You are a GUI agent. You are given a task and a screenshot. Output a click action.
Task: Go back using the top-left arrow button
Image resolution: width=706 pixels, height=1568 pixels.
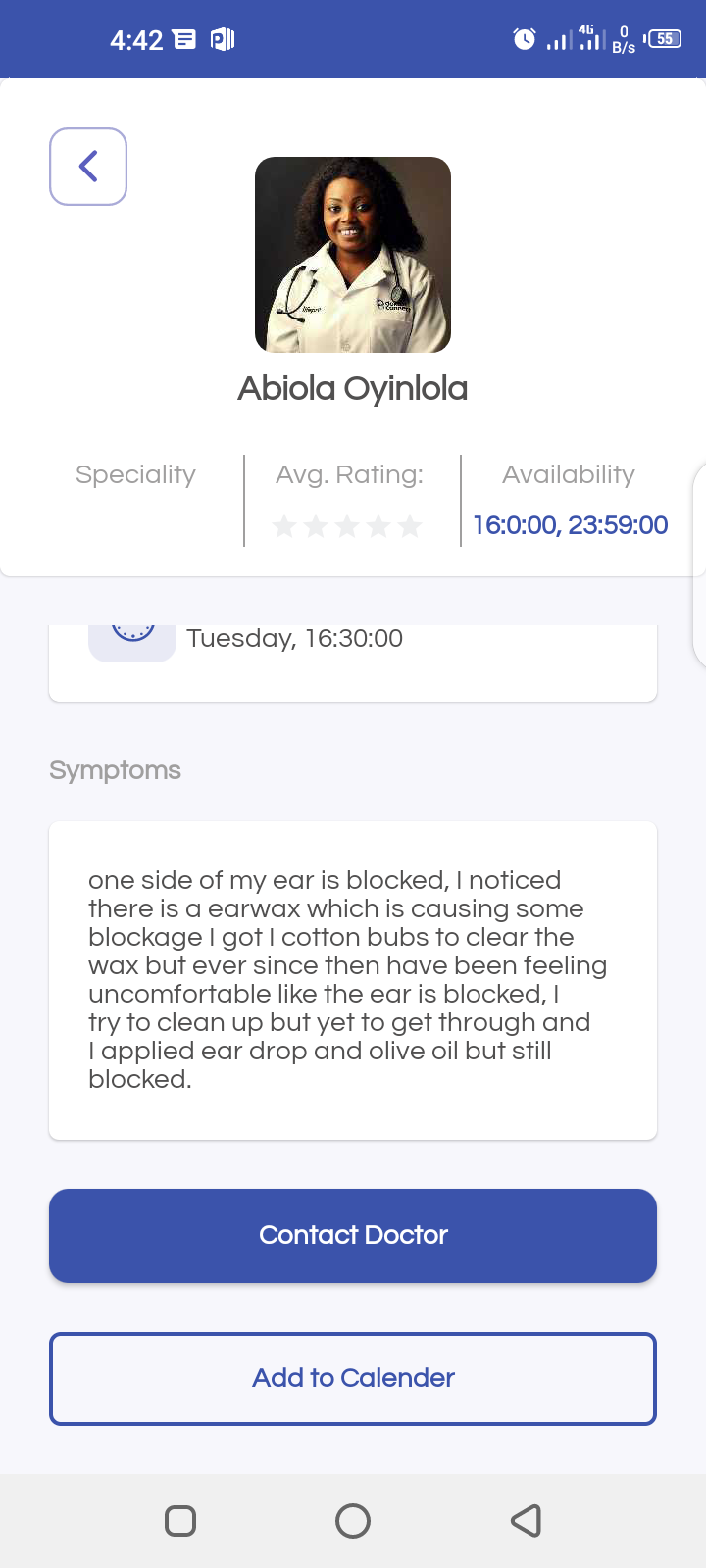pos(88,167)
